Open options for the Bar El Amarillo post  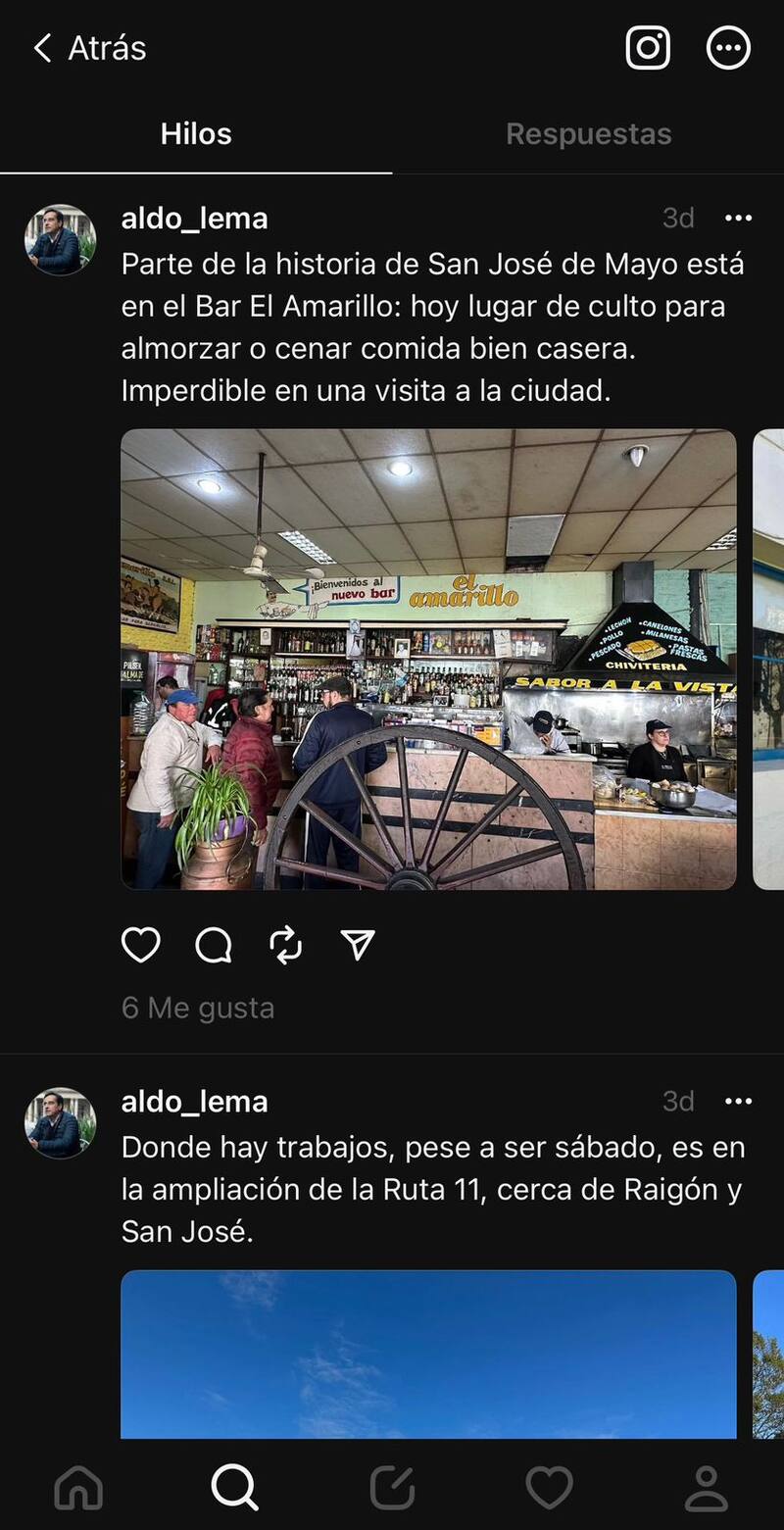click(738, 218)
